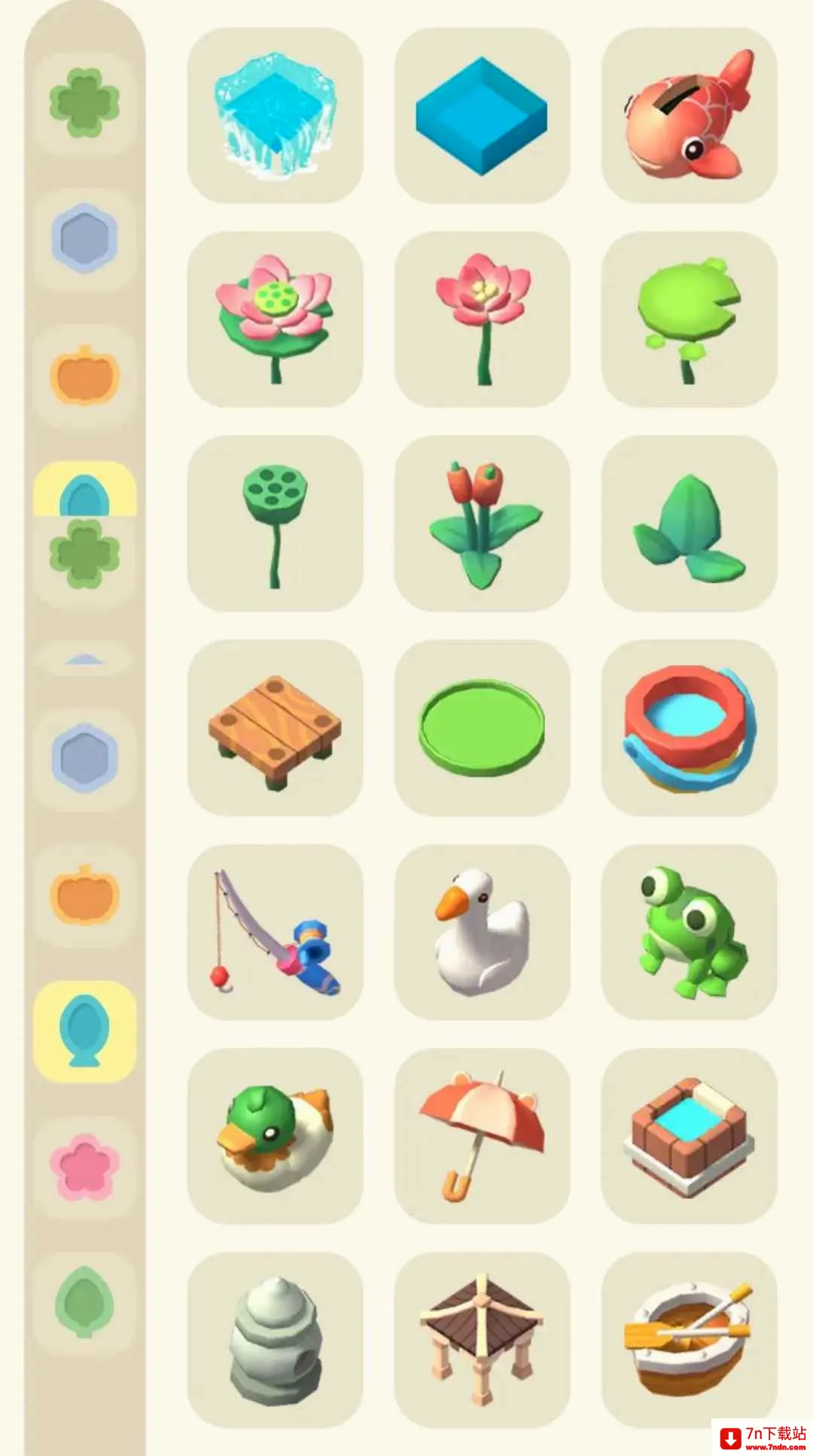
Task: Choose the rowboat with oars
Action: 689,1340
